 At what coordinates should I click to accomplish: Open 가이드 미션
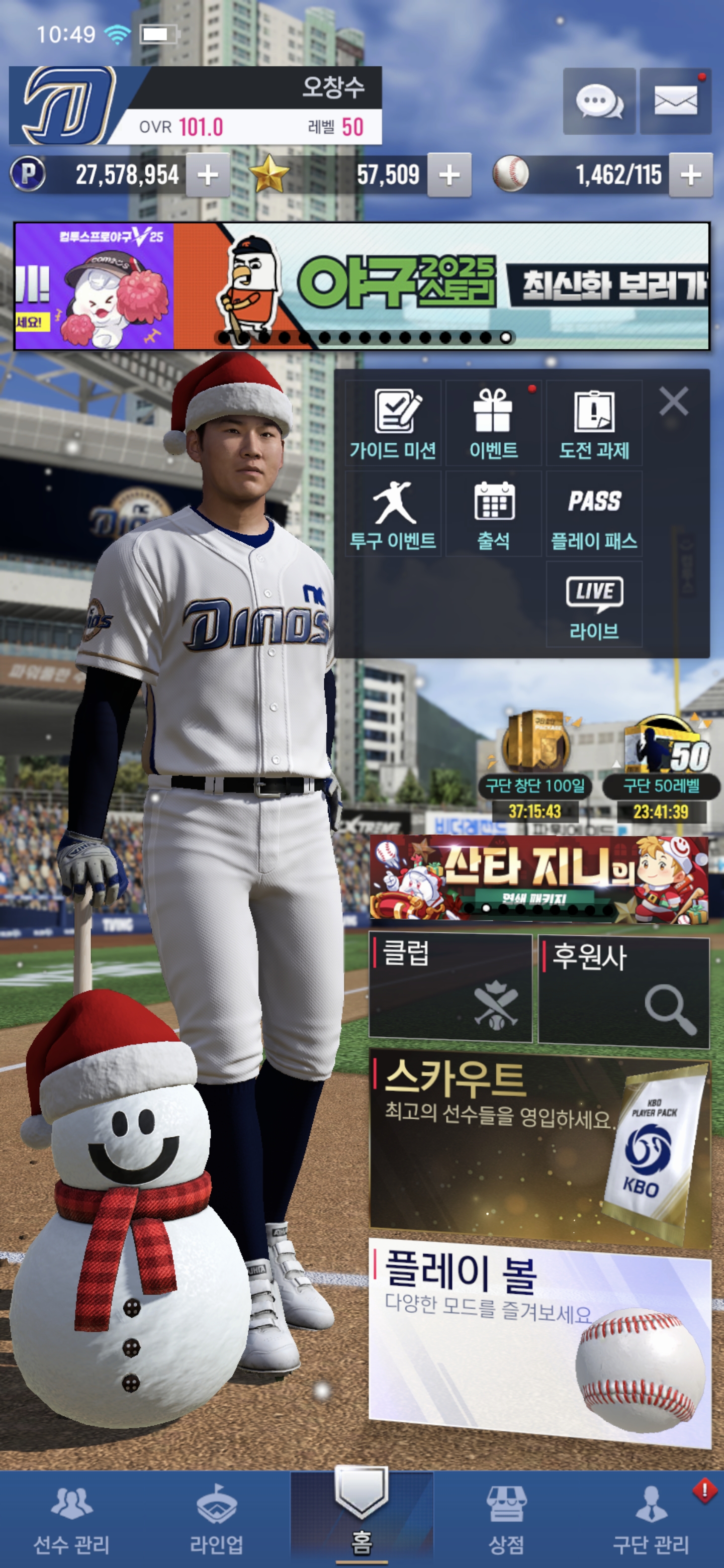[x=393, y=424]
